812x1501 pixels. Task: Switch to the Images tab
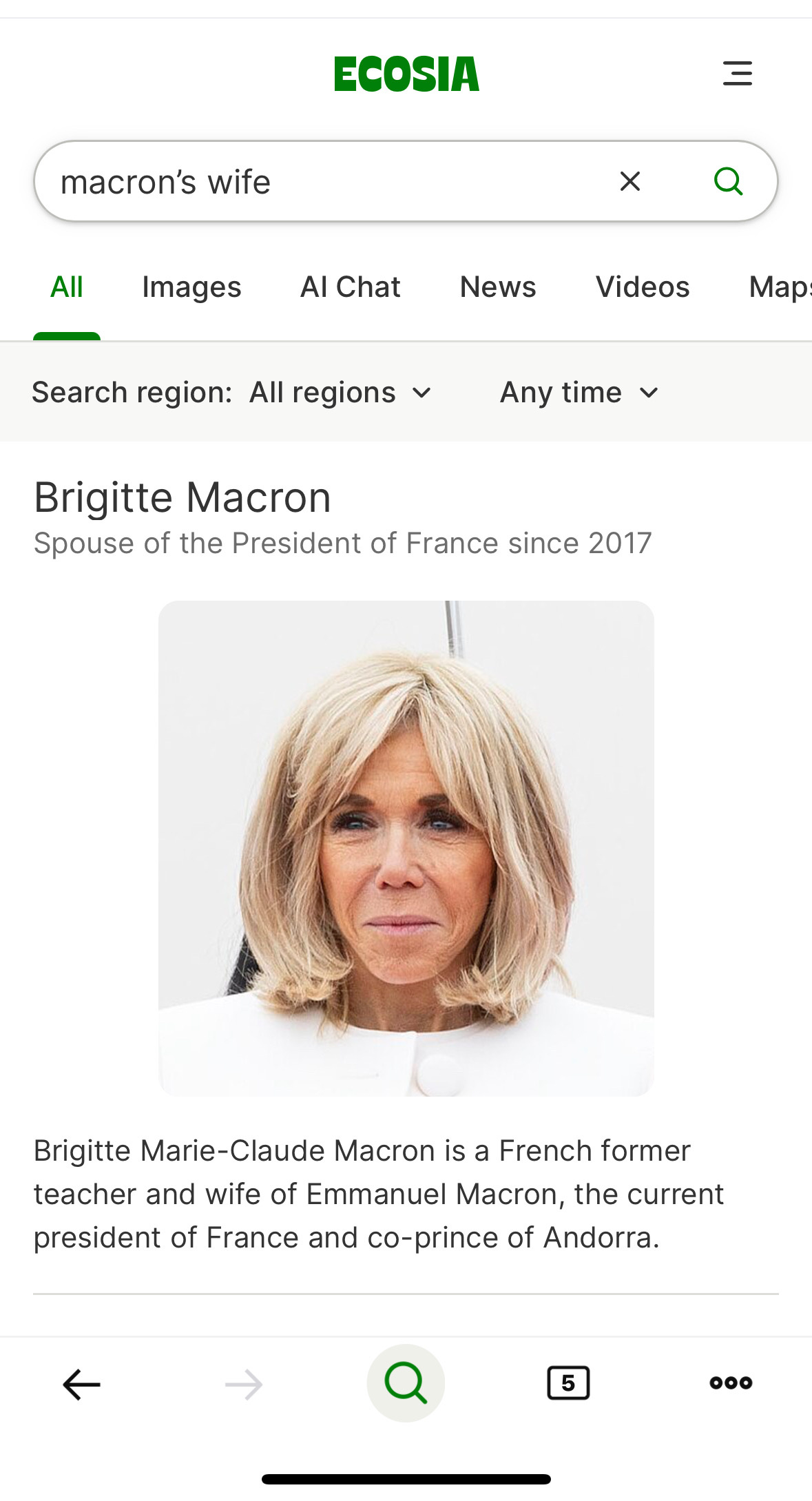(x=191, y=287)
